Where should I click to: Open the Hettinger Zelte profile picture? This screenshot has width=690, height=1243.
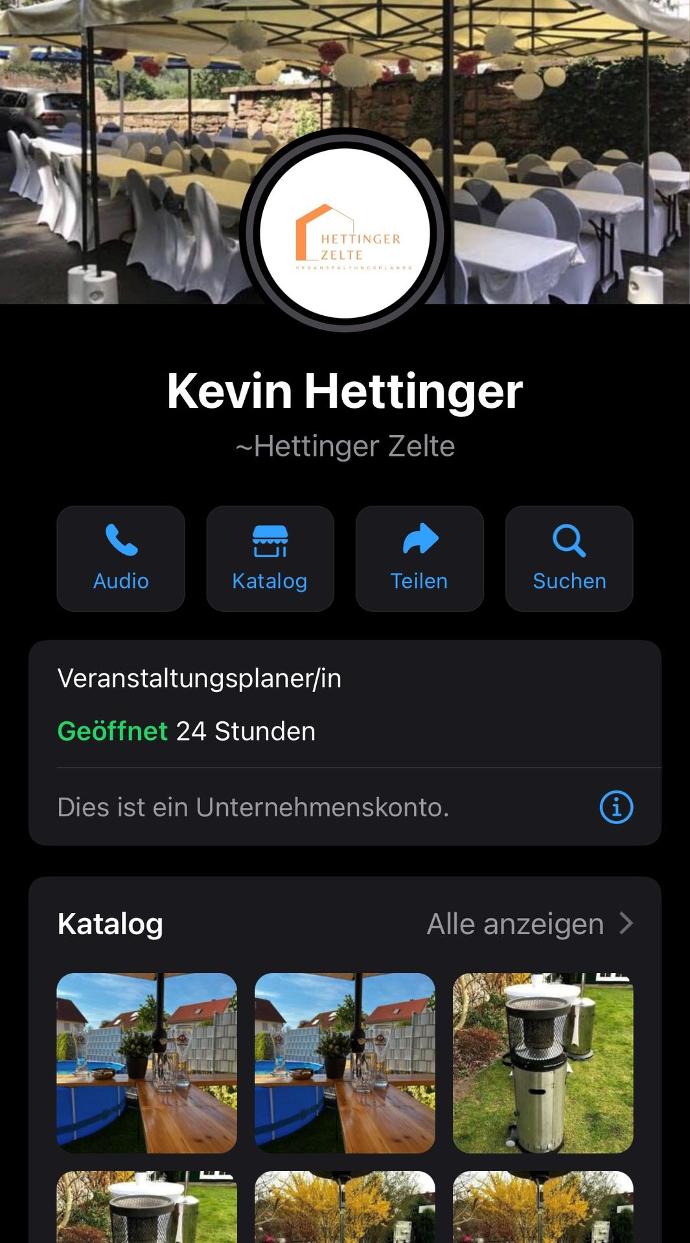[x=345, y=231]
